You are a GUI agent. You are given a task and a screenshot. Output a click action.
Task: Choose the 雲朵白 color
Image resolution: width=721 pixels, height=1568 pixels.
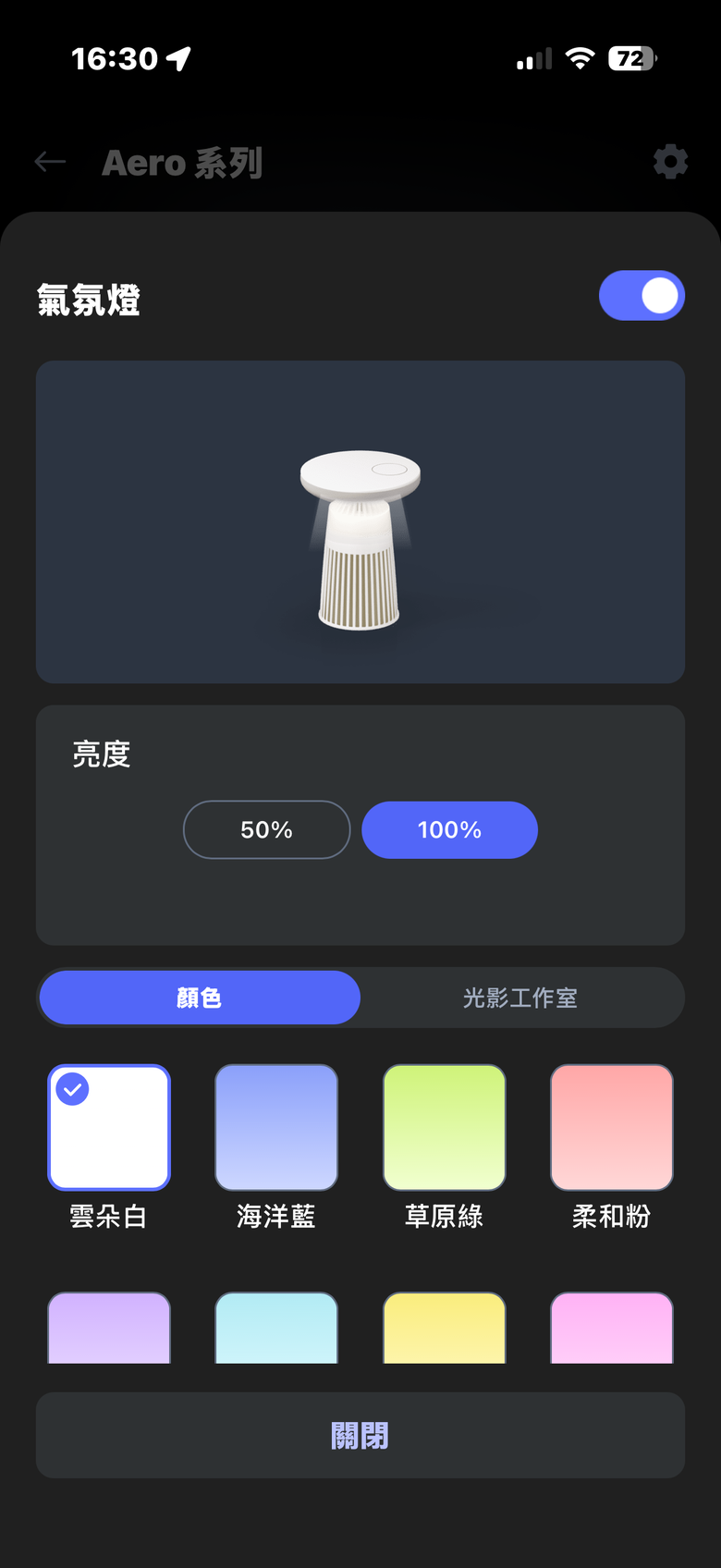coord(109,1128)
